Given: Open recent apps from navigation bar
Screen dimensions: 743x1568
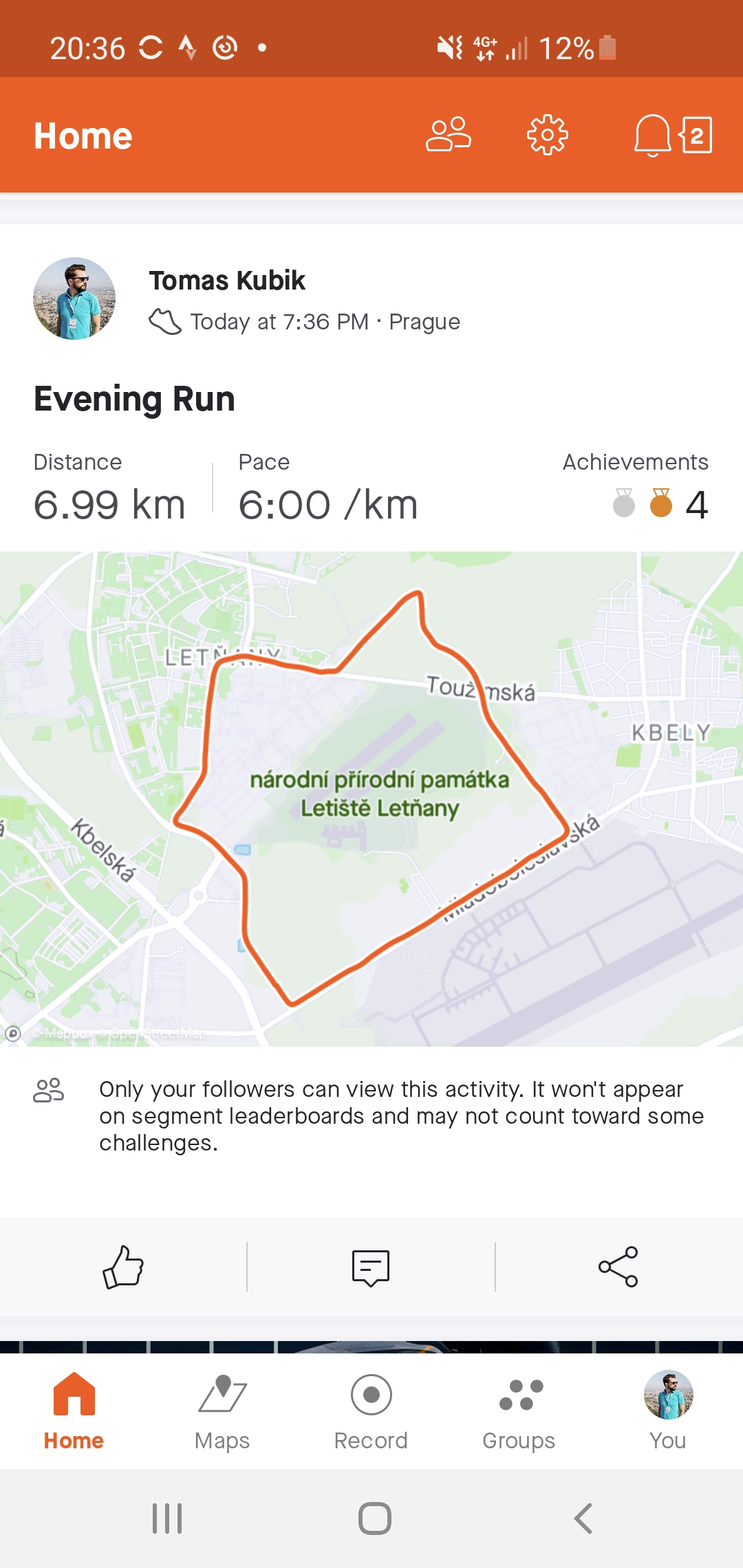Looking at the screenshot, I should pos(167,1518).
